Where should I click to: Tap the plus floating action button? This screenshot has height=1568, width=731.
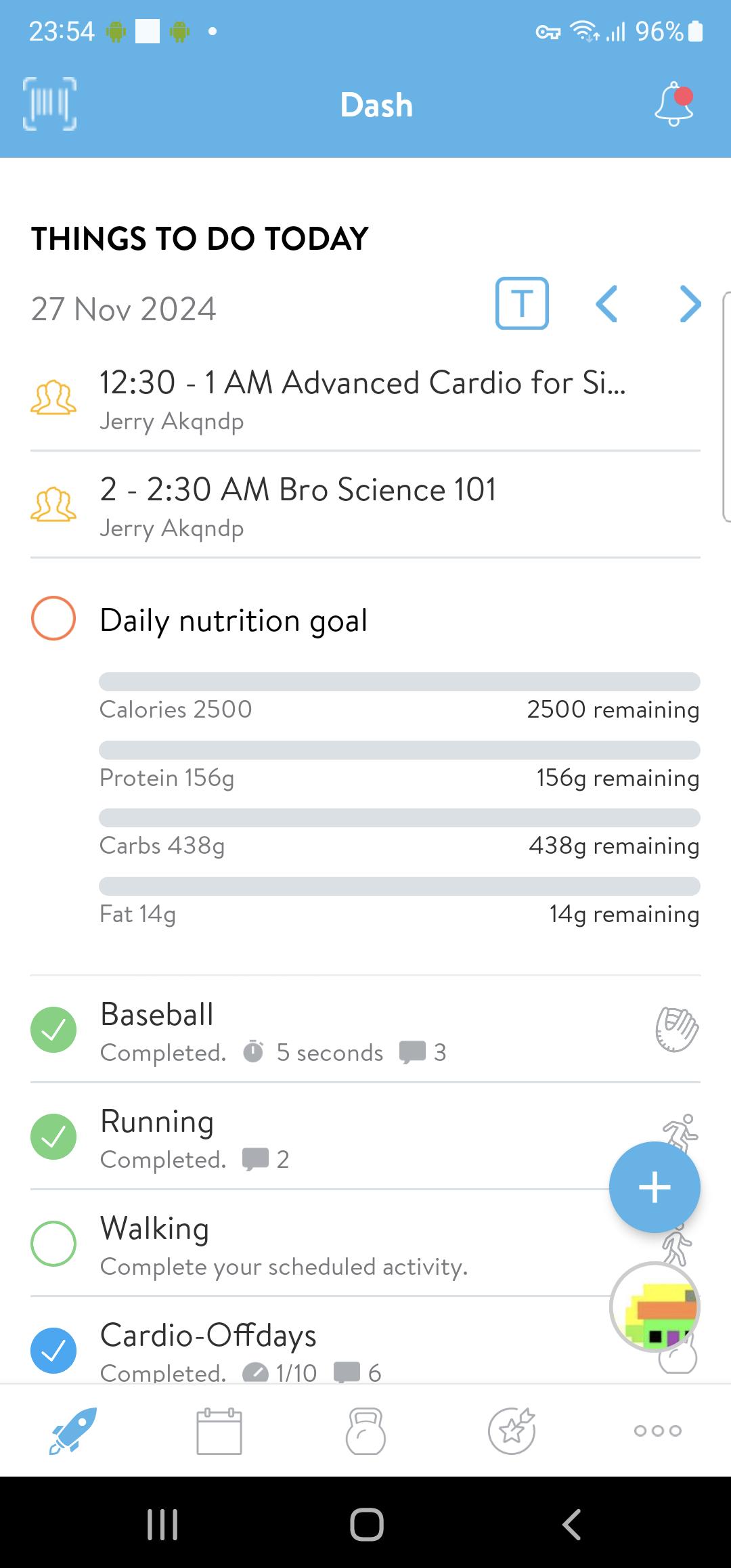[655, 1187]
